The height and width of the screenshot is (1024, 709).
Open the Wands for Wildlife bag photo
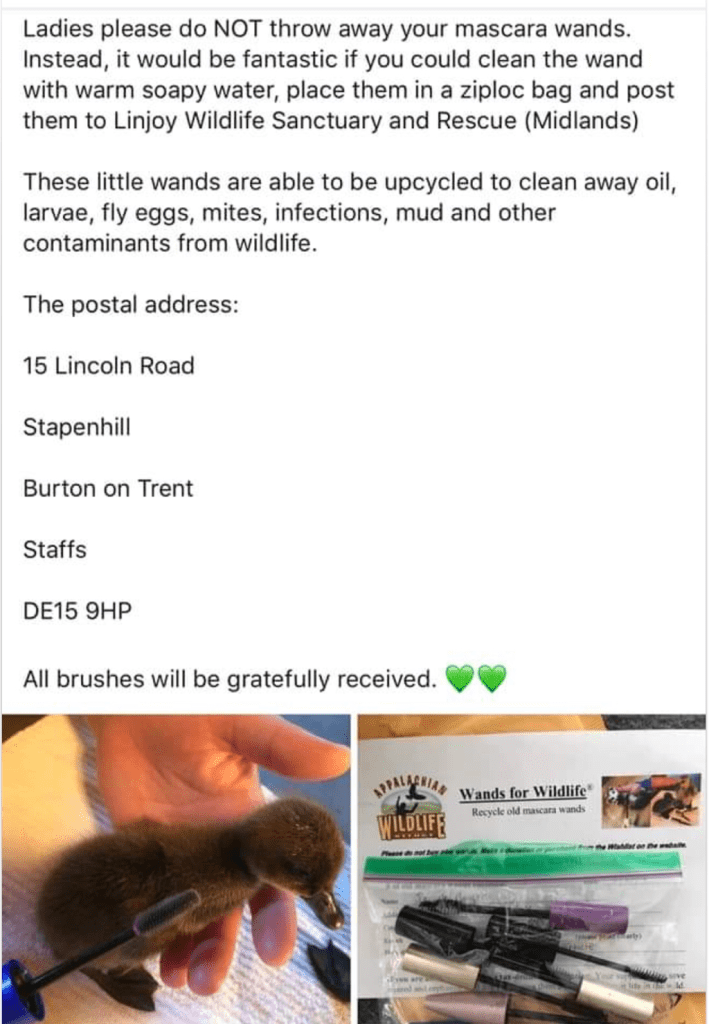click(x=531, y=868)
